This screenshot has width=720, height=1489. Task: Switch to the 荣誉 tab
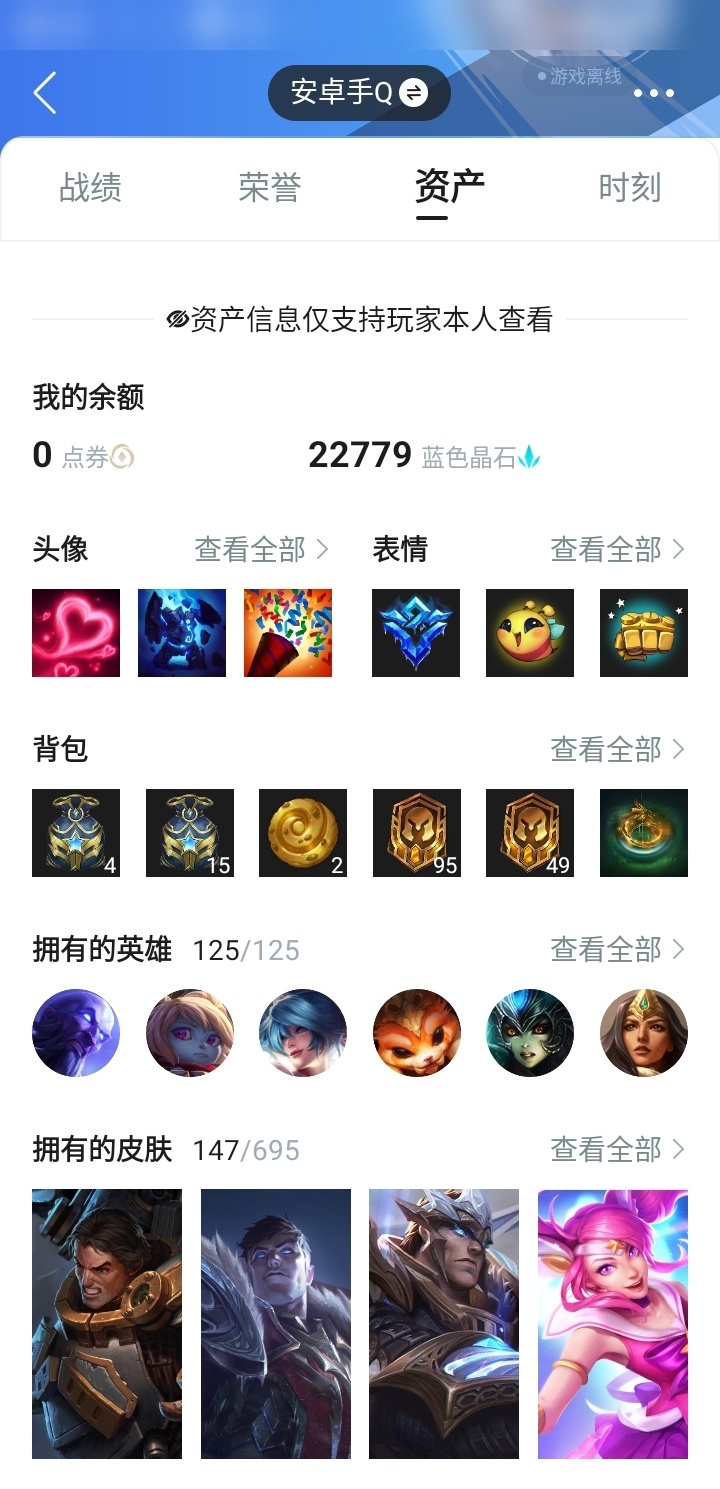[270, 187]
